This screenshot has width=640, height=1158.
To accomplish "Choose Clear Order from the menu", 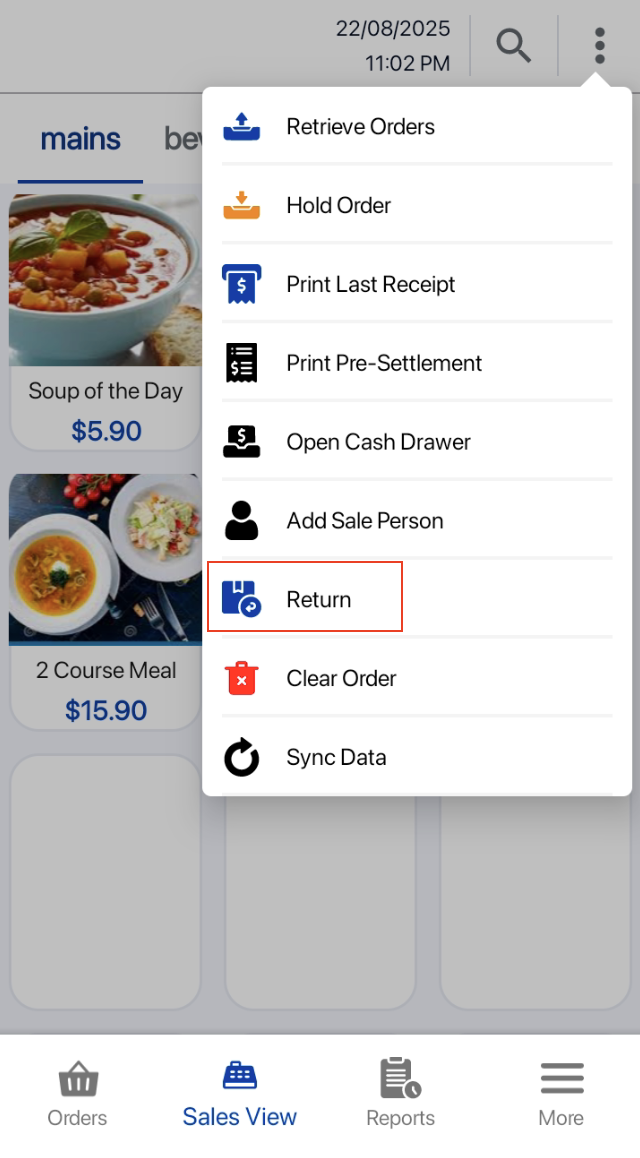I will pos(341,678).
